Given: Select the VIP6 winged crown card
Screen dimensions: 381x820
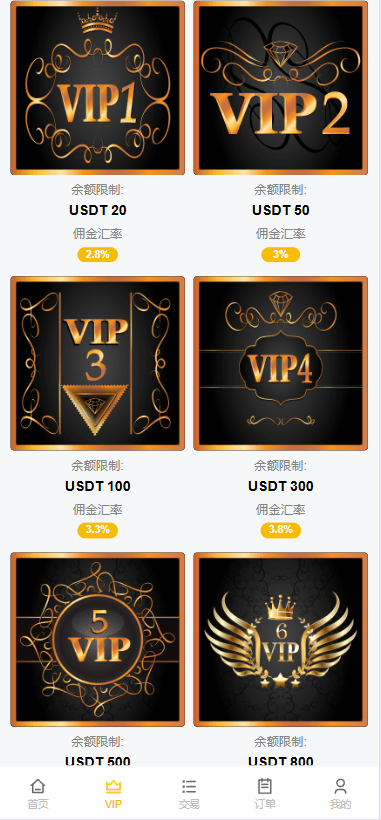Looking at the screenshot, I should pyautogui.click(x=281, y=640).
